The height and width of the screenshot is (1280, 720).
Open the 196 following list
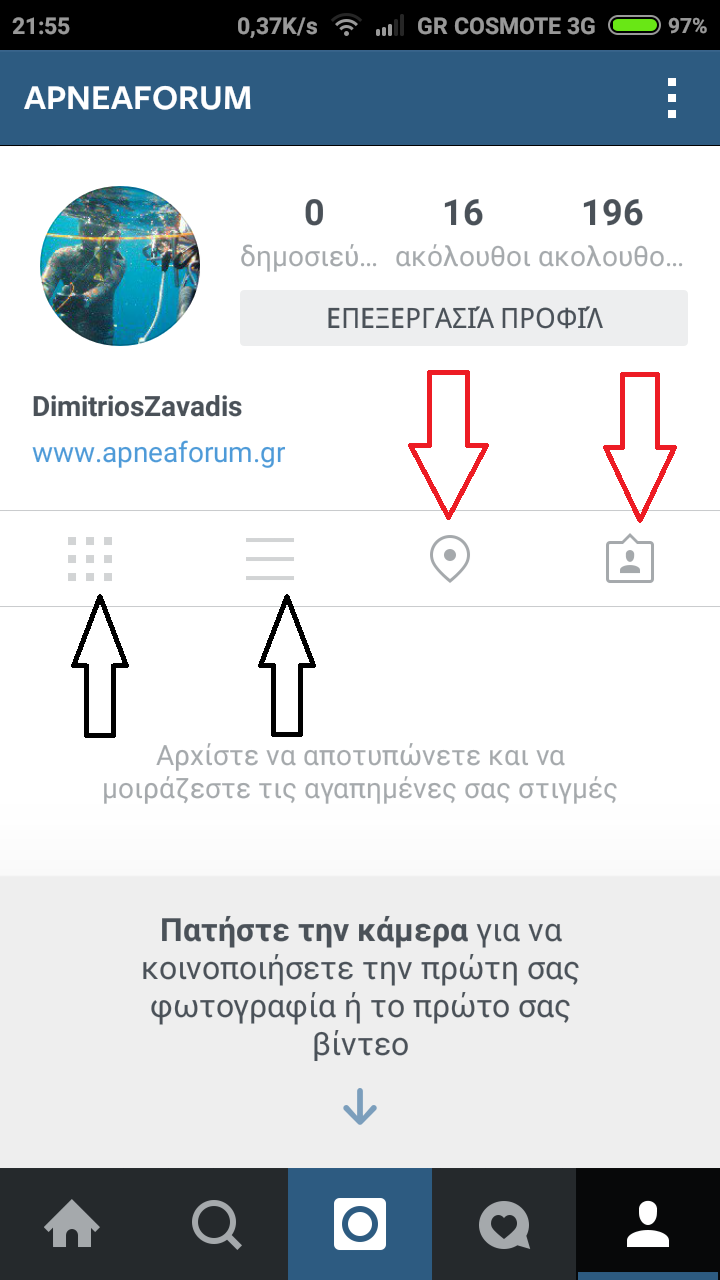pos(612,232)
